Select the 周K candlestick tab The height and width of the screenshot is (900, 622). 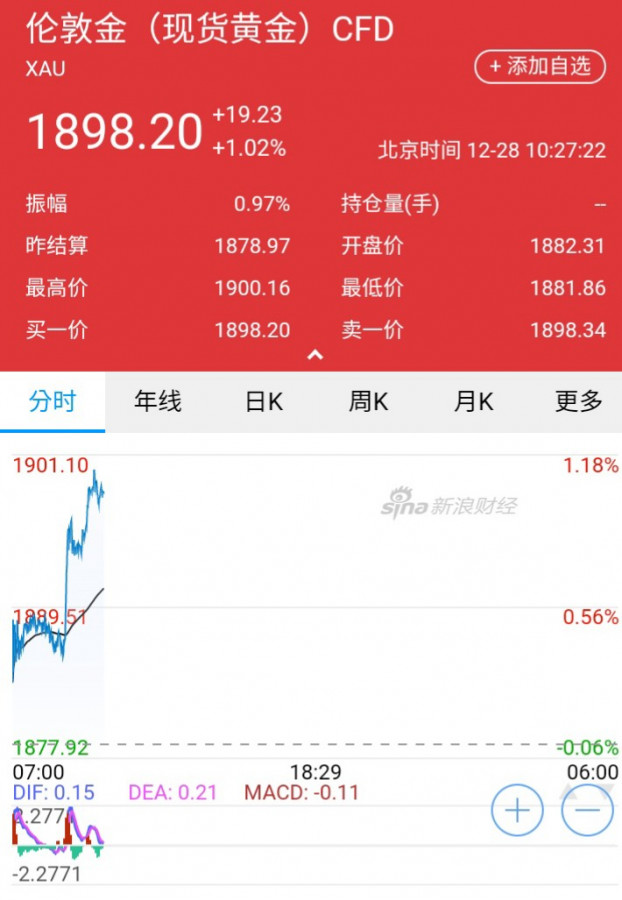tap(368, 402)
